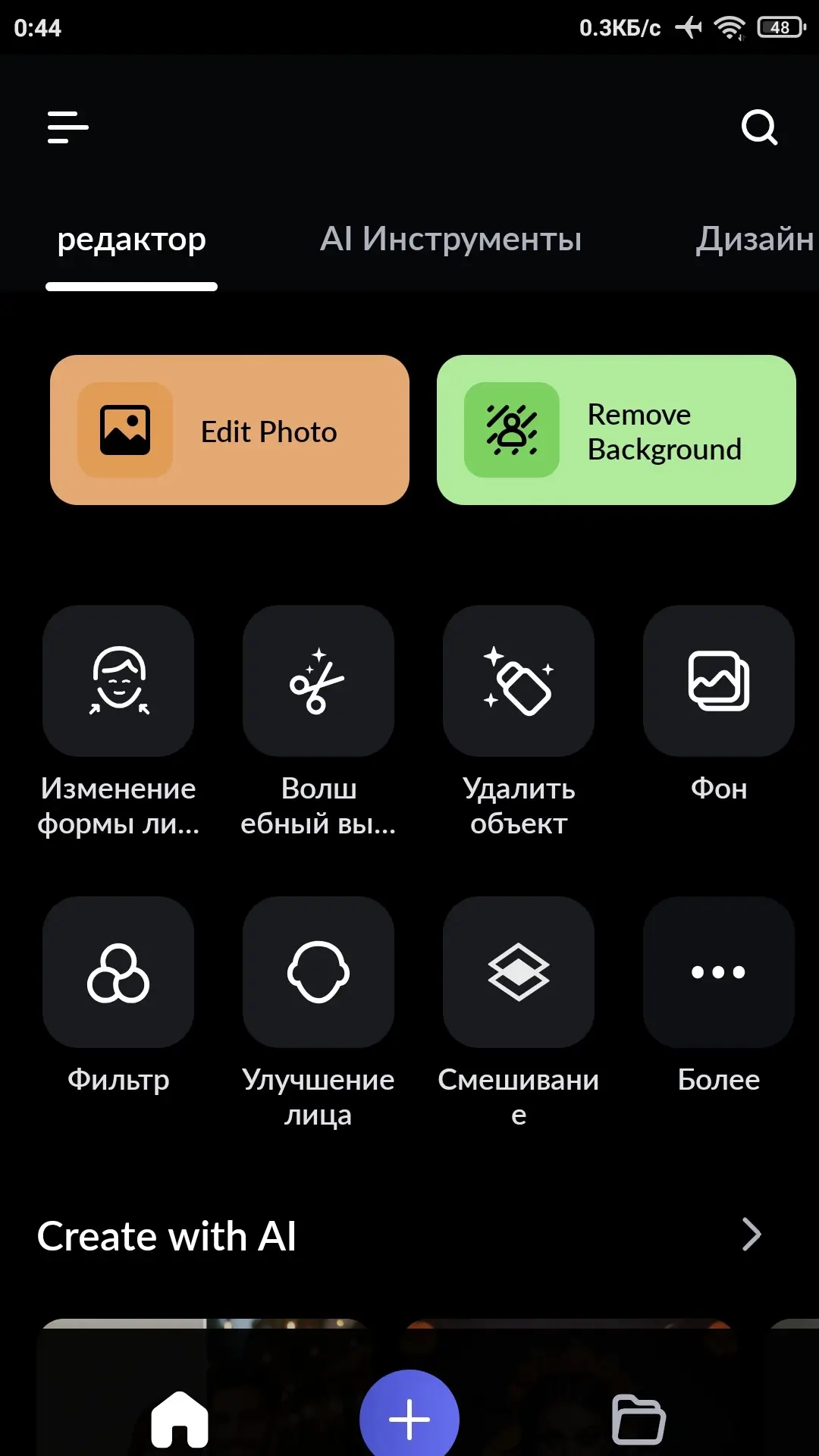The width and height of the screenshot is (819, 1456).
Task: Switch to the Дизайн tab
Action: (x=755, y=239)
